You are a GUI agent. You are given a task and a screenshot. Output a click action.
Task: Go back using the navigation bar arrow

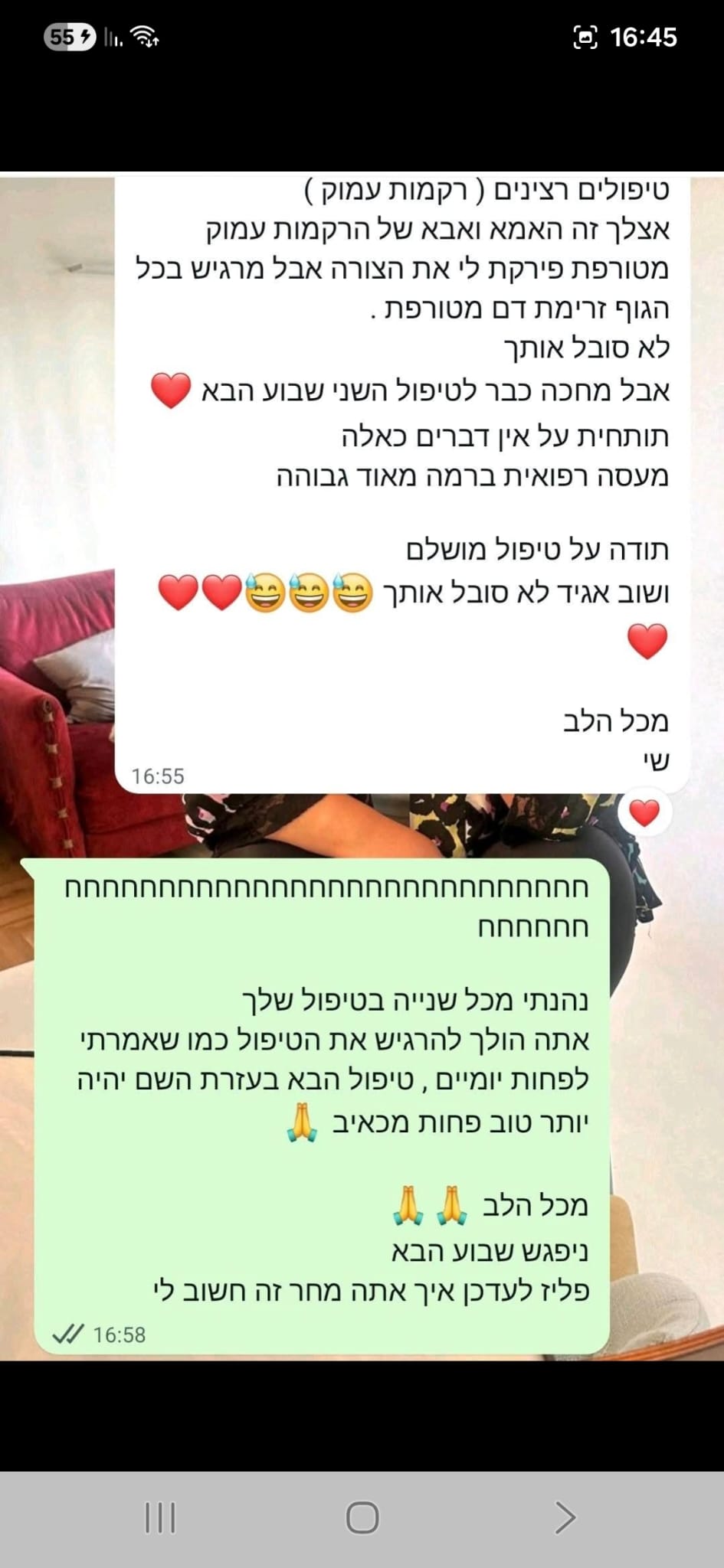[x=564, y=1517]
